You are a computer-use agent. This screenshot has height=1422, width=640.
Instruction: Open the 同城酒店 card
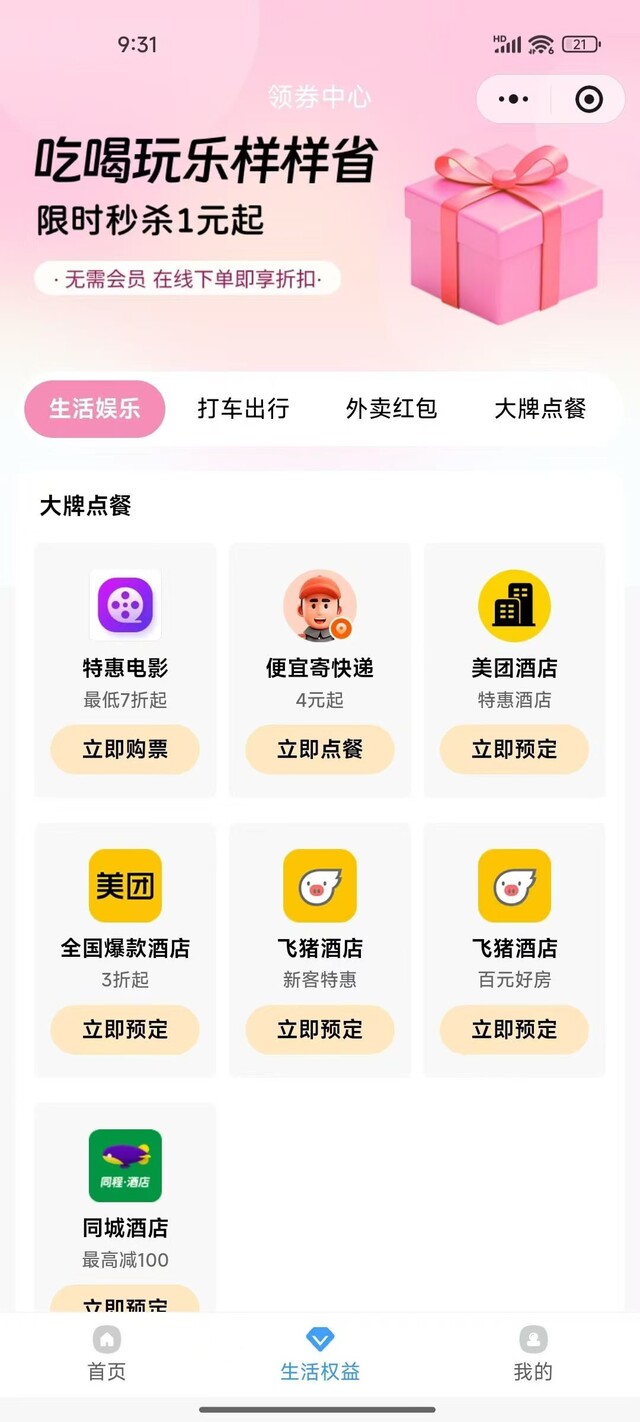[125, 1200]
